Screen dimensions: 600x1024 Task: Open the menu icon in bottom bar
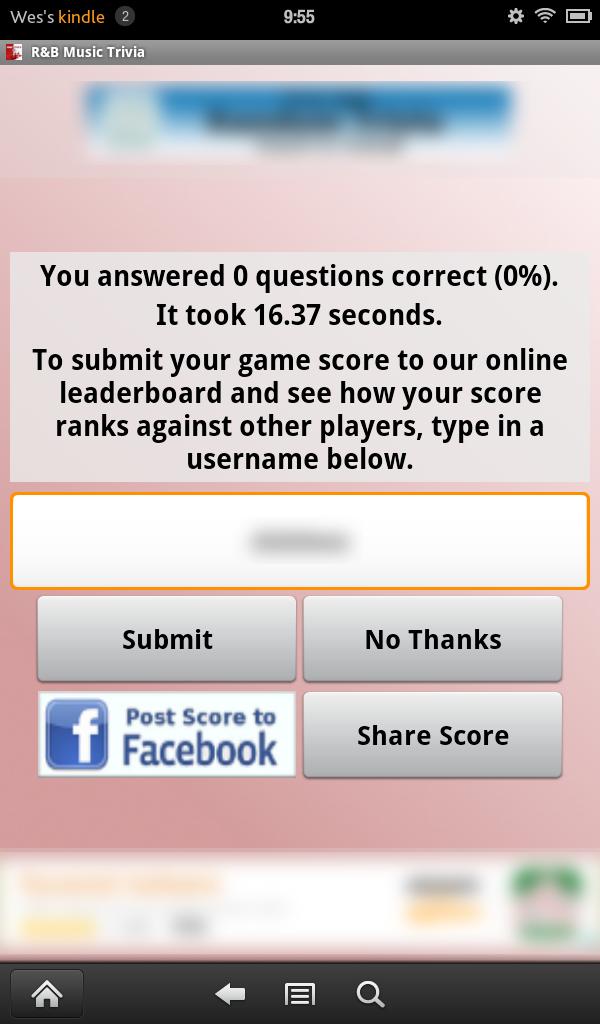coord(300,993)
